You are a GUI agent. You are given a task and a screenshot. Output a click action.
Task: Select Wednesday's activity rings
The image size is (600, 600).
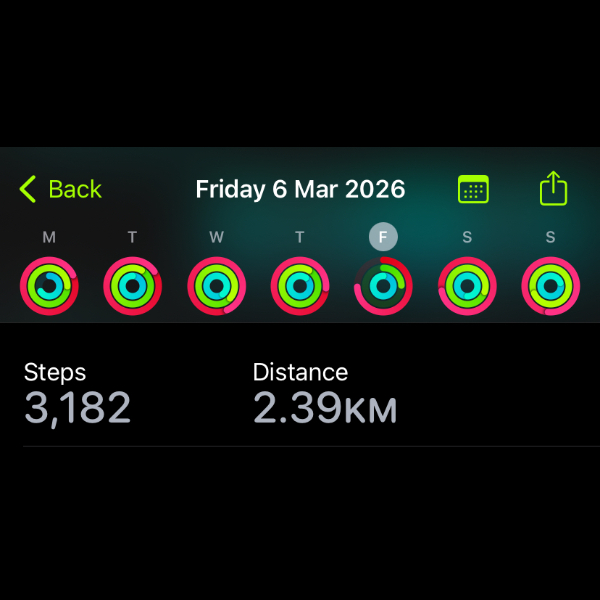pyautogui.click(x=216, y=286)
